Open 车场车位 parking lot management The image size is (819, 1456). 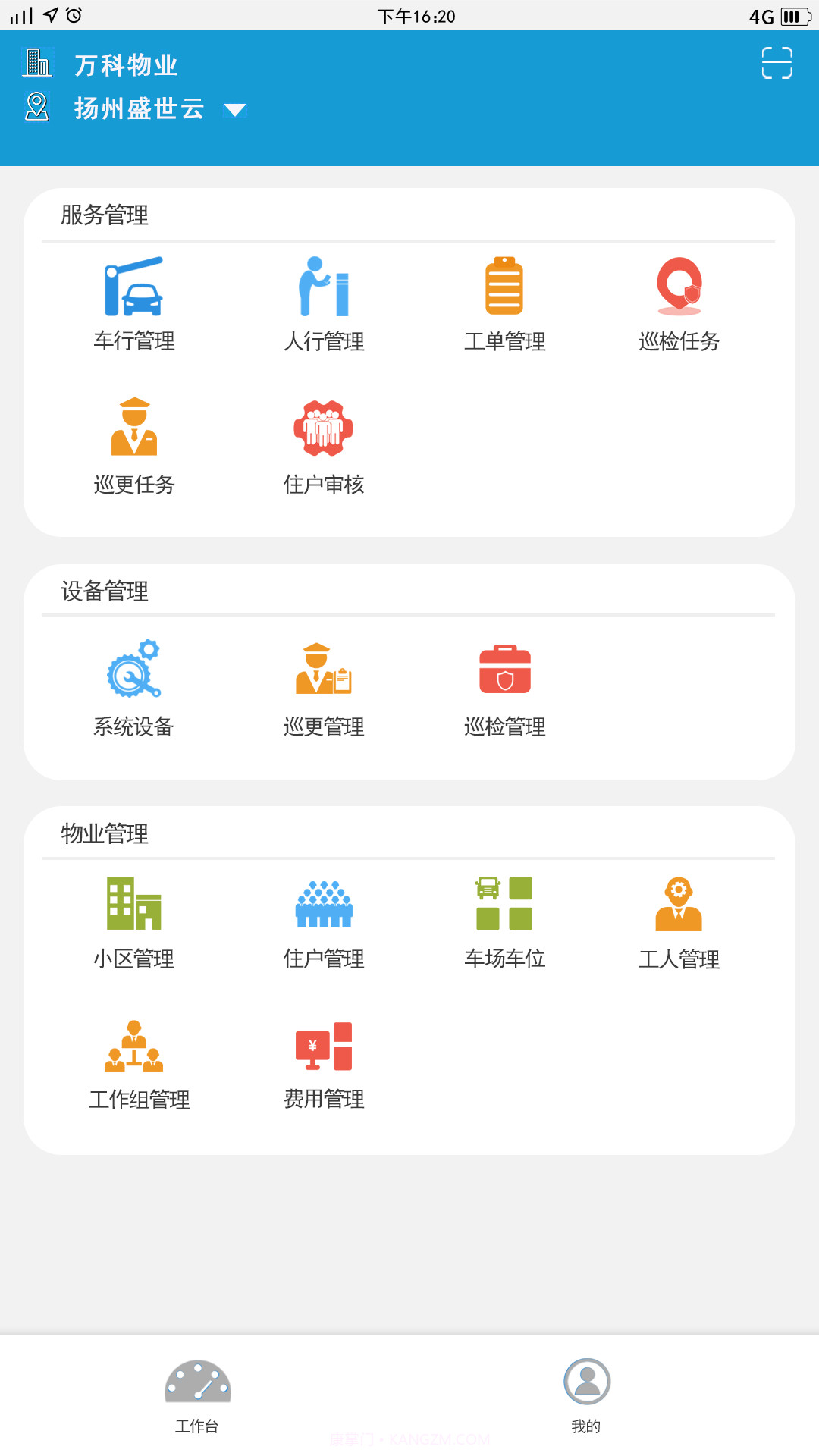pyautogui.click(x=504, y=918)
